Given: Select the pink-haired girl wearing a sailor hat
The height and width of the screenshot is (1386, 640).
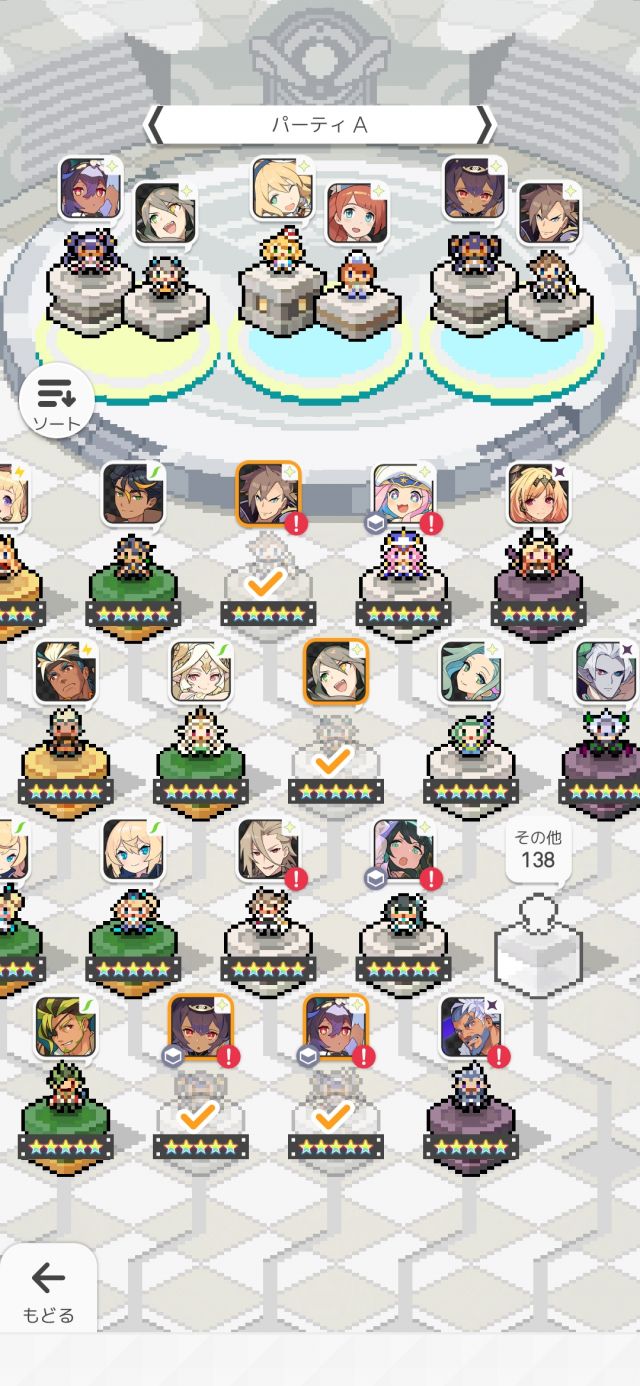Looking at the screenshot, I should [x=403, y=494].
